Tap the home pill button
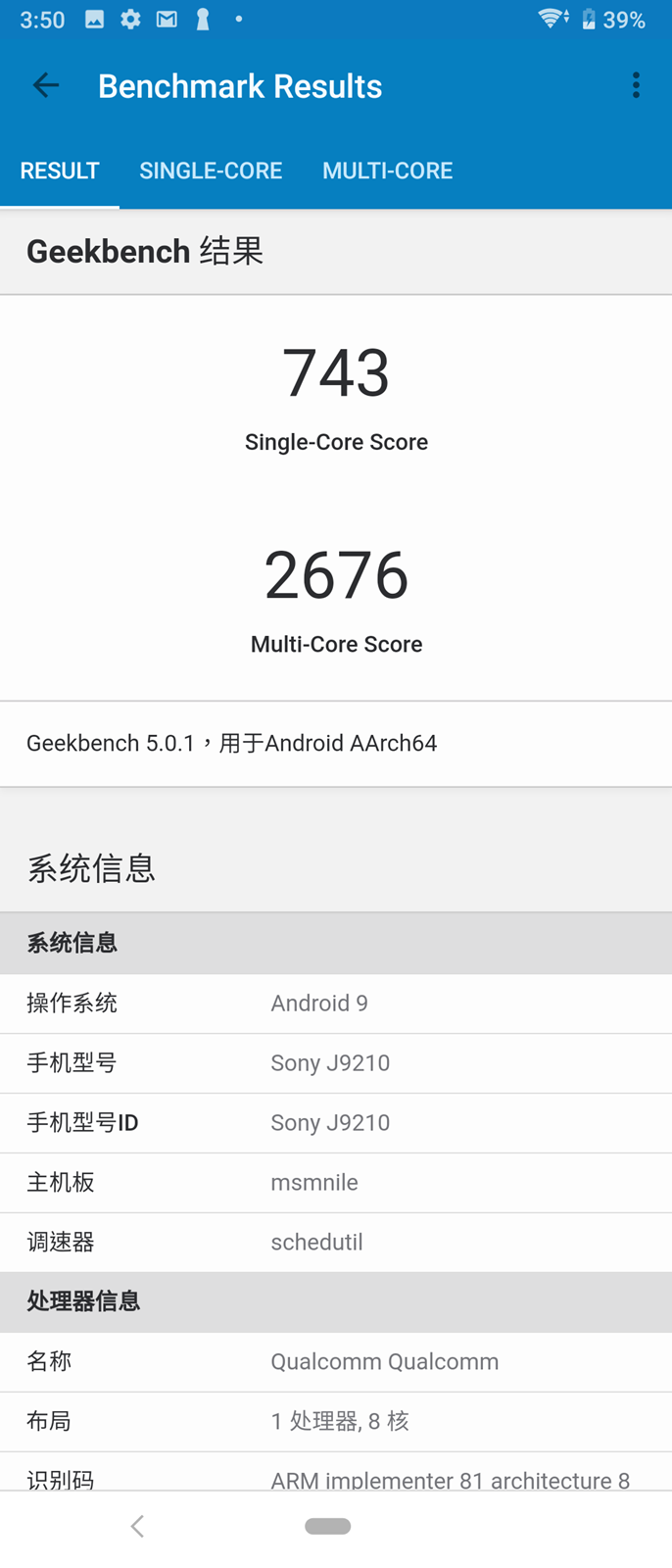 click(328, 1526)
